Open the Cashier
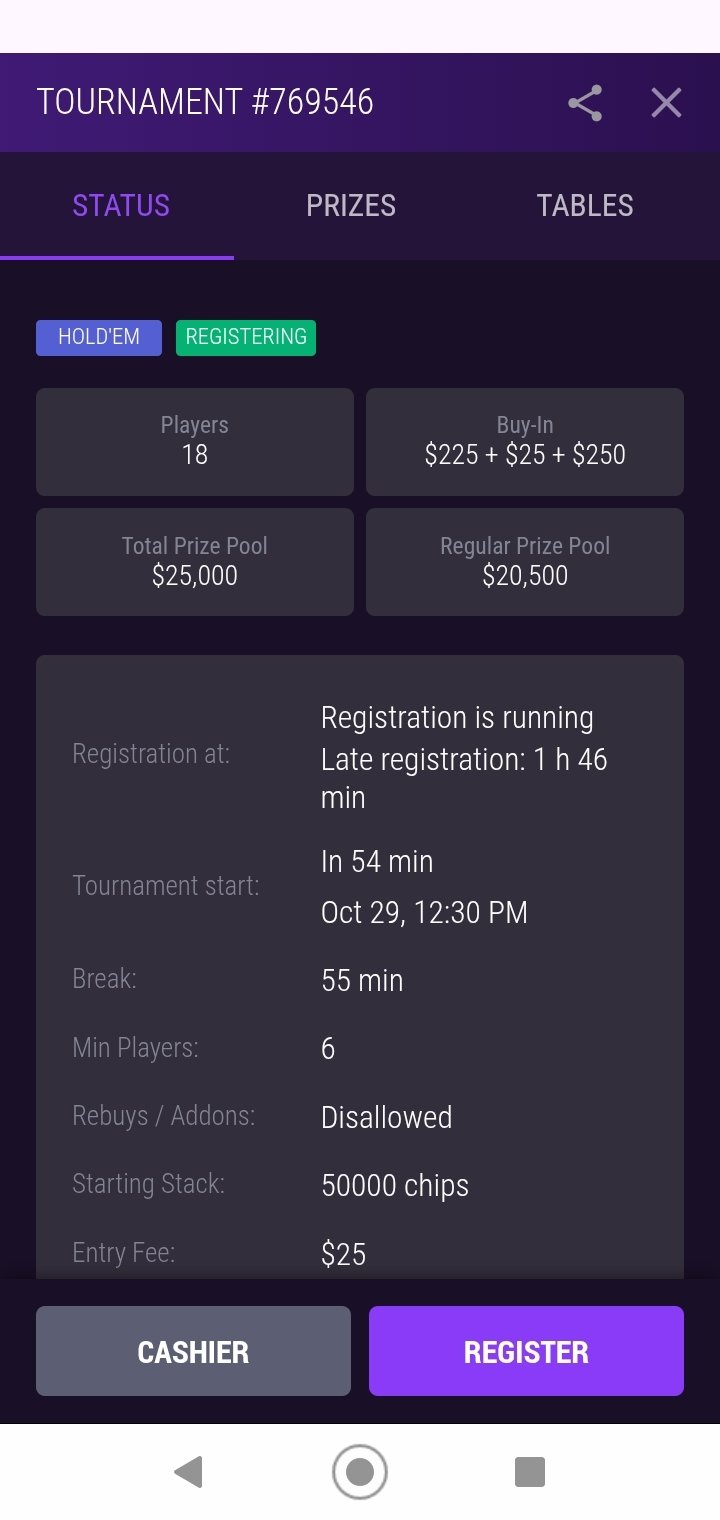The width and height of the screenshot is (720, 1520). tap(193, 1351)
